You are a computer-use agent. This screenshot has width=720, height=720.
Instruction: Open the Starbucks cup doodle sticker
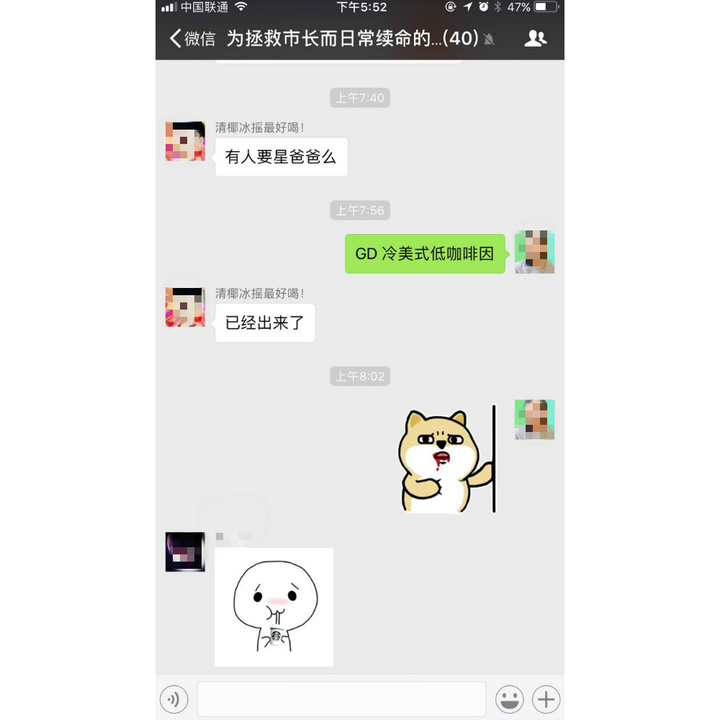coord(274,606)
